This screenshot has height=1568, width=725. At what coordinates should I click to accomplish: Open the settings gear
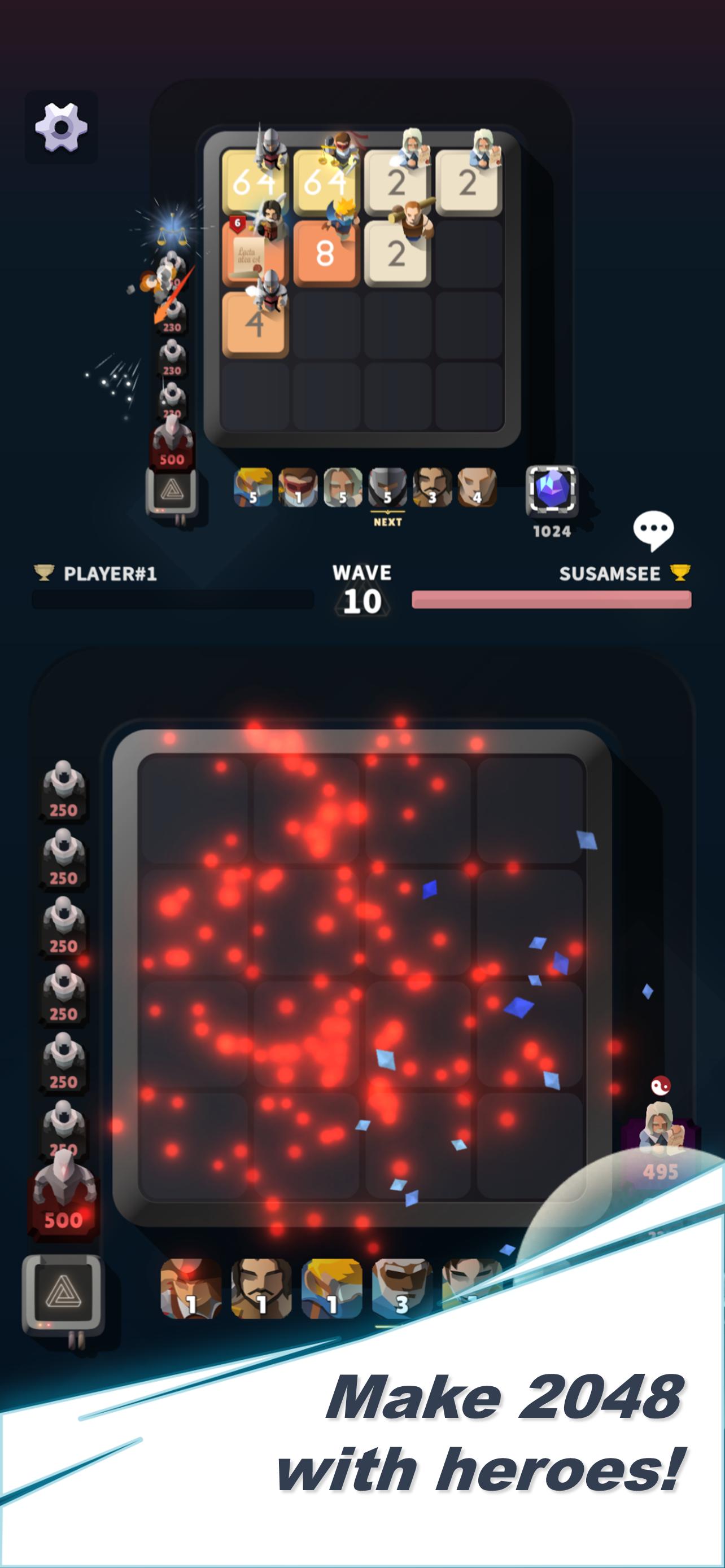61,127
